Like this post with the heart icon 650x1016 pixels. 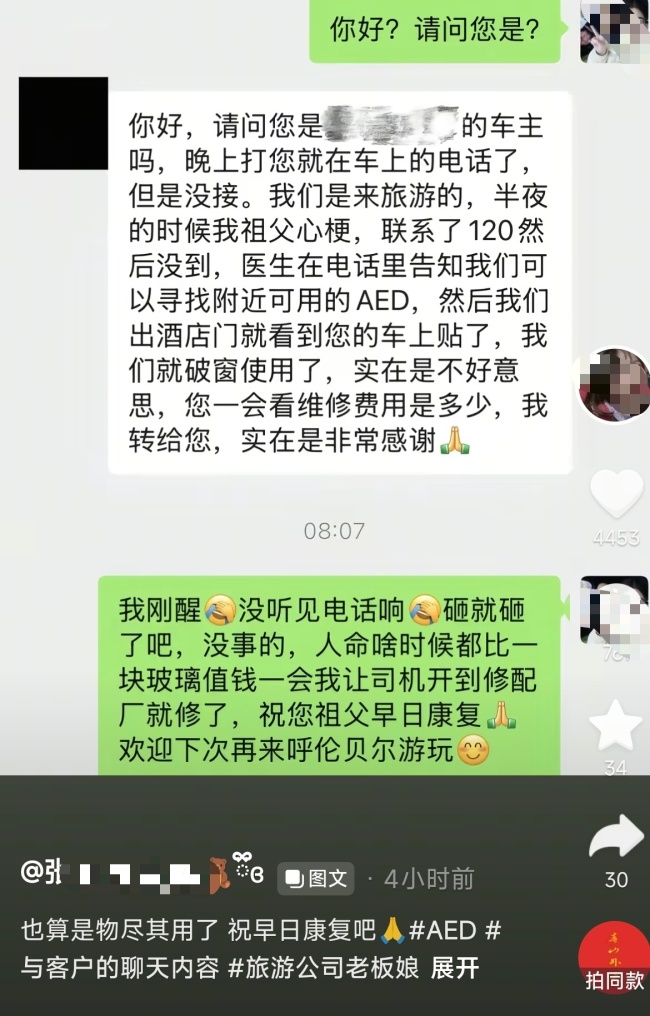click(615, 494)
